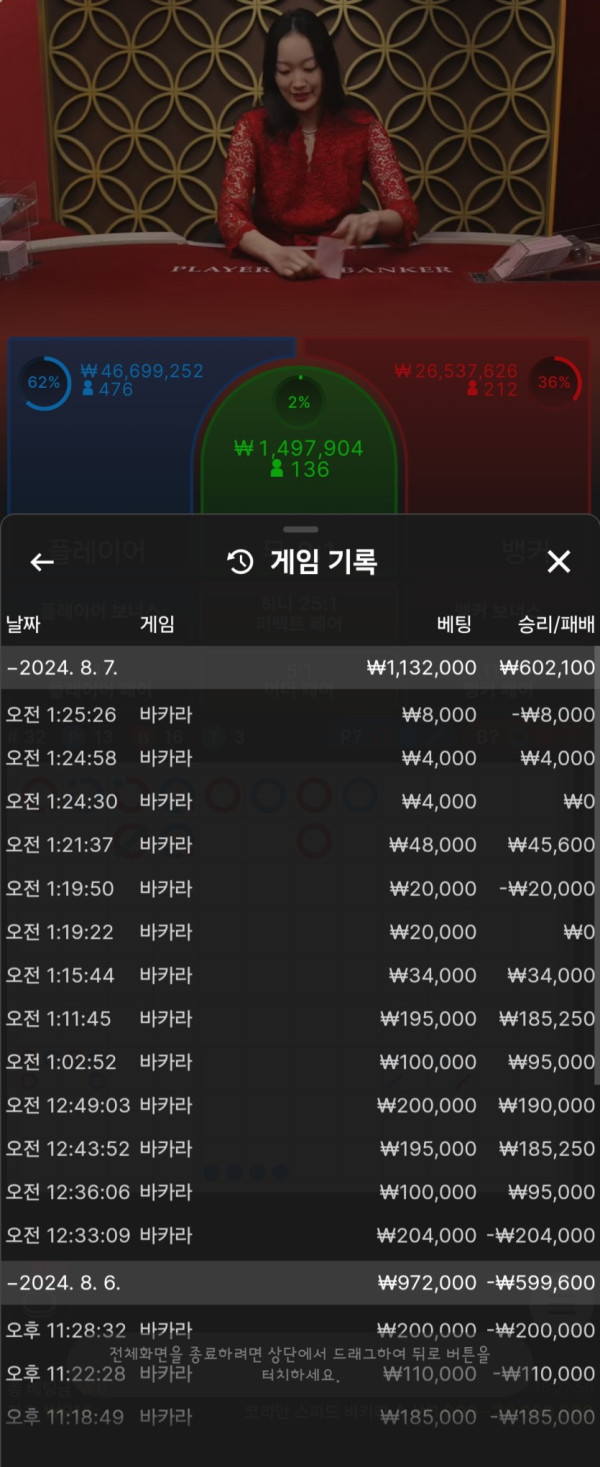View details of 오전 1:21:37 game
This screenshot has width=600, height=1467.
300,845
